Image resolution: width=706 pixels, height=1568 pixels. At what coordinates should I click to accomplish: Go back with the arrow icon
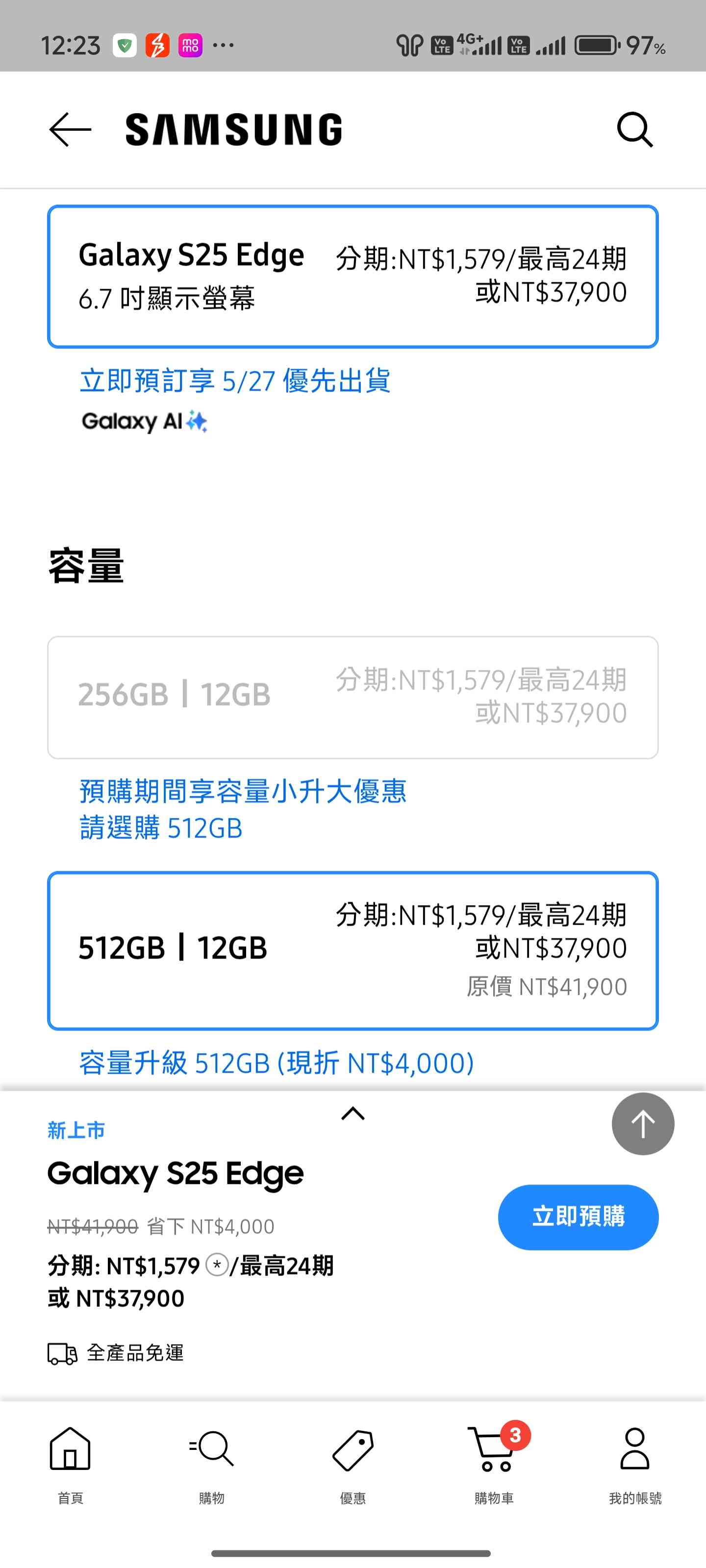[70, 130]
